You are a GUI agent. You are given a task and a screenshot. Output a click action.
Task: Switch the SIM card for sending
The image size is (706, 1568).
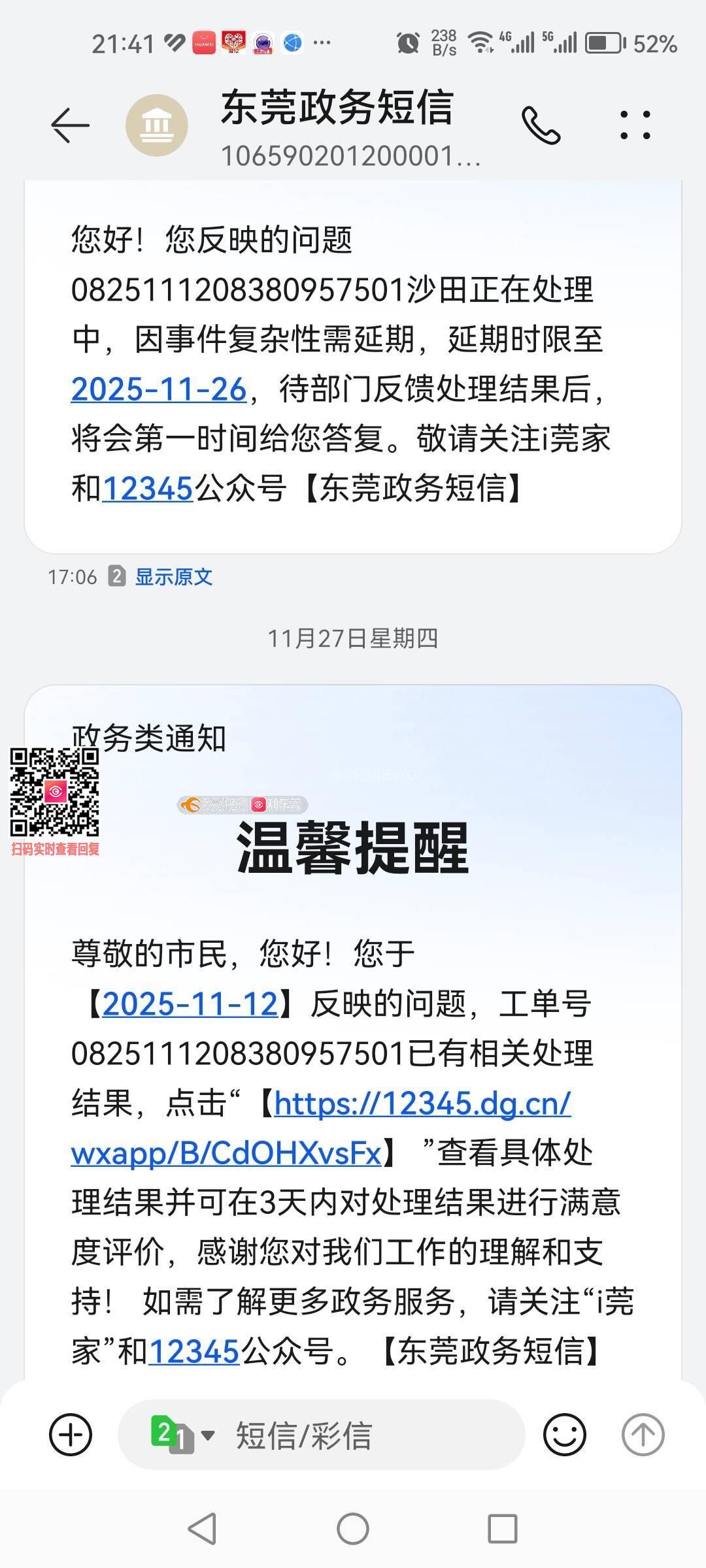pyautogui.click(x=182, y=1435)
